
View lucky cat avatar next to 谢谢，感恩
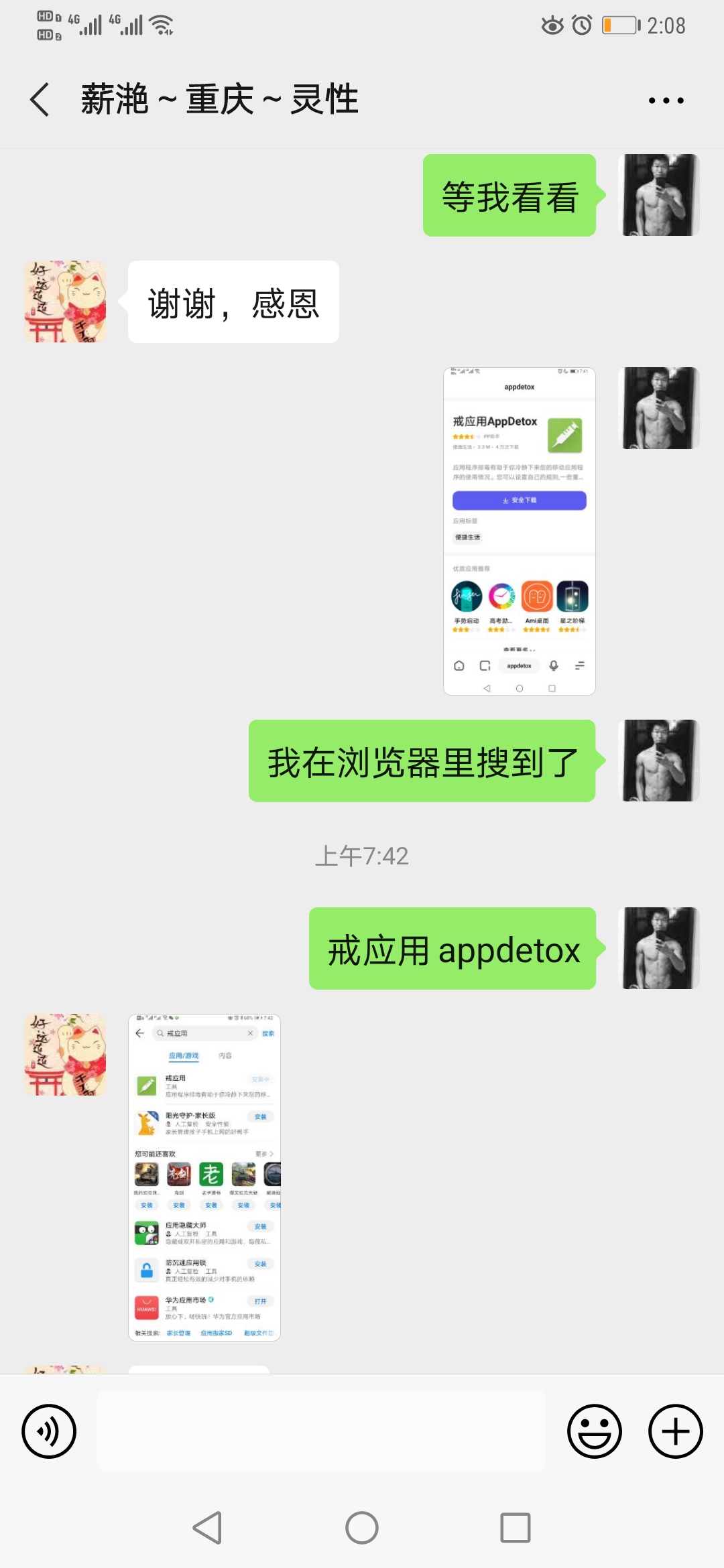65,302
